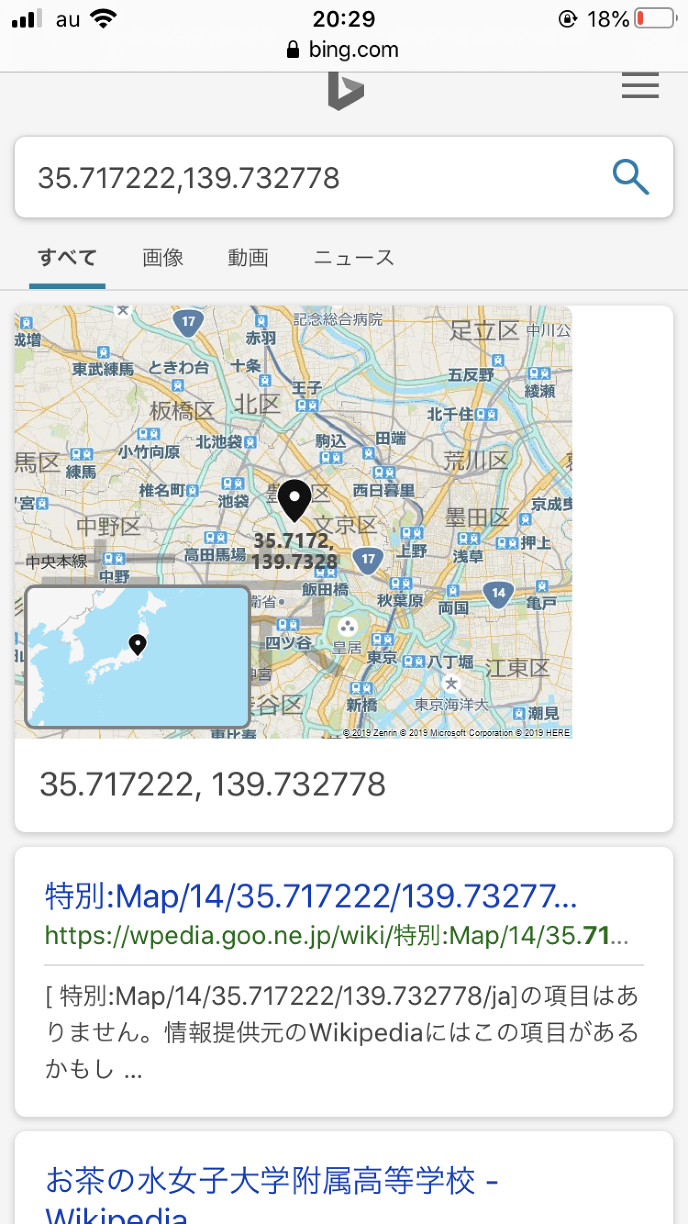This screenshot has width=688, height=1224.
Task: Switch to the 画像 tab
Action: 163,257
